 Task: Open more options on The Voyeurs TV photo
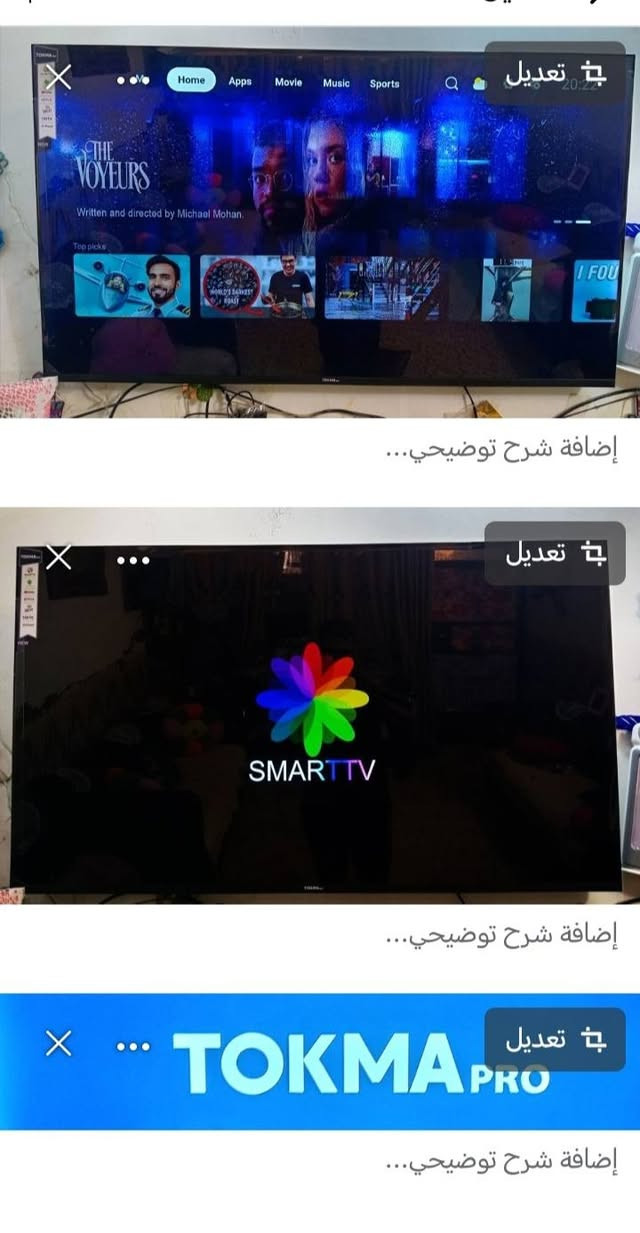[x=133, y=80]
